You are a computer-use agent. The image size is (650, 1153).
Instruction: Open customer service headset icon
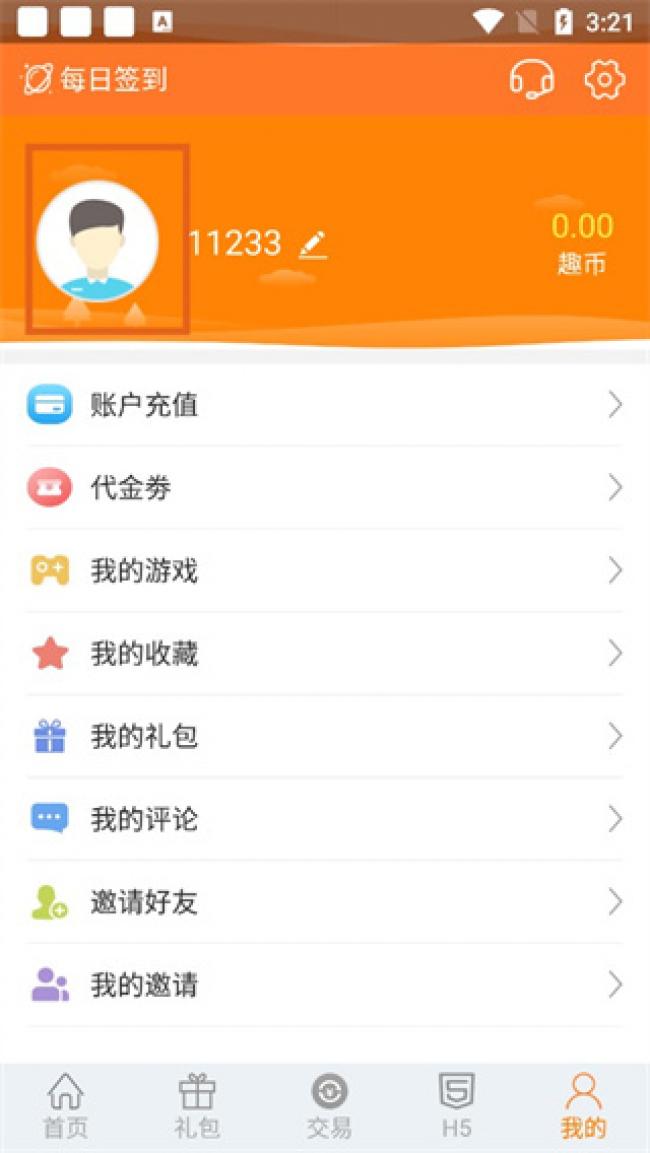tap(531, 80)
